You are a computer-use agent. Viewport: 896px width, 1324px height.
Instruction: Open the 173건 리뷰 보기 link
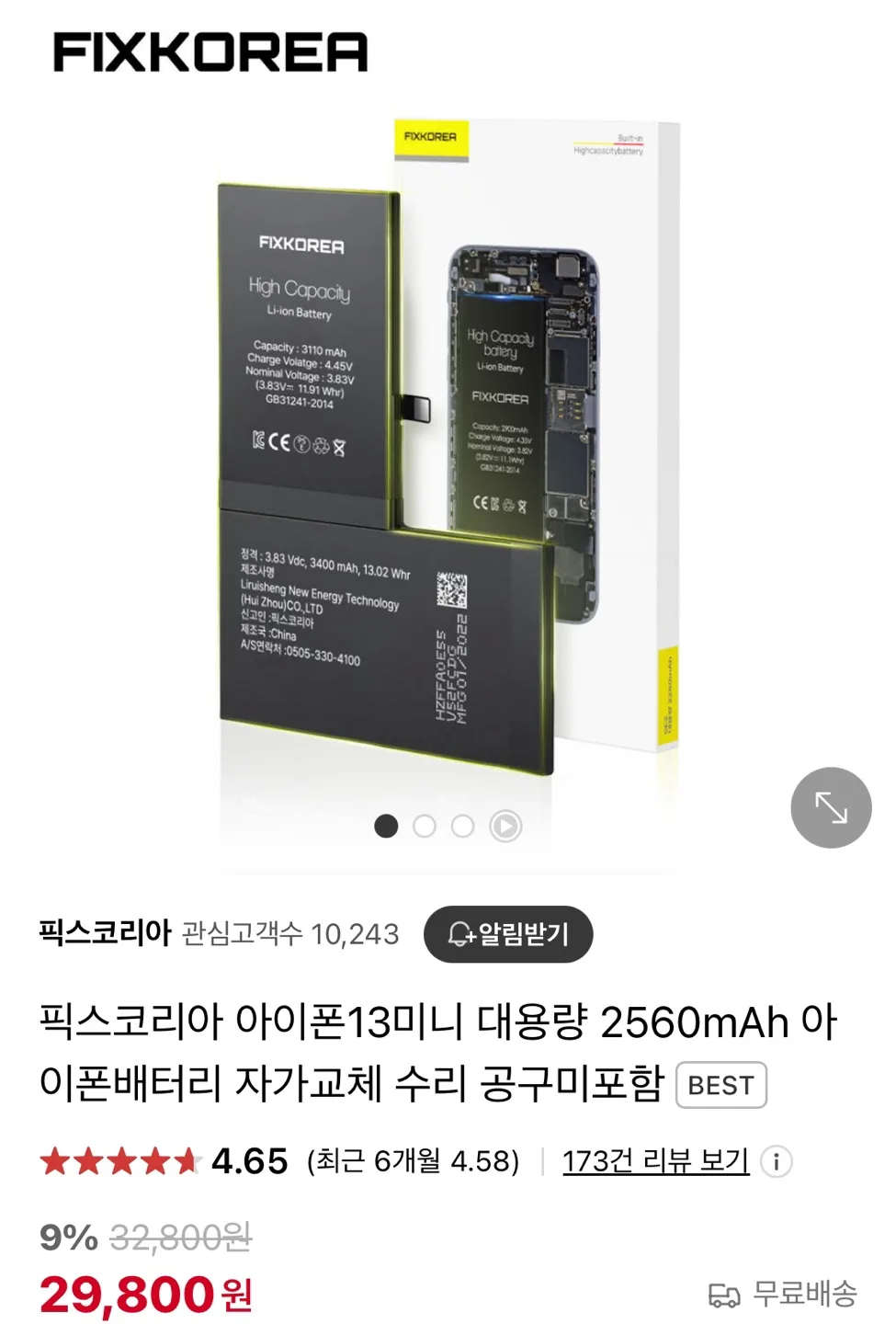655,1161
